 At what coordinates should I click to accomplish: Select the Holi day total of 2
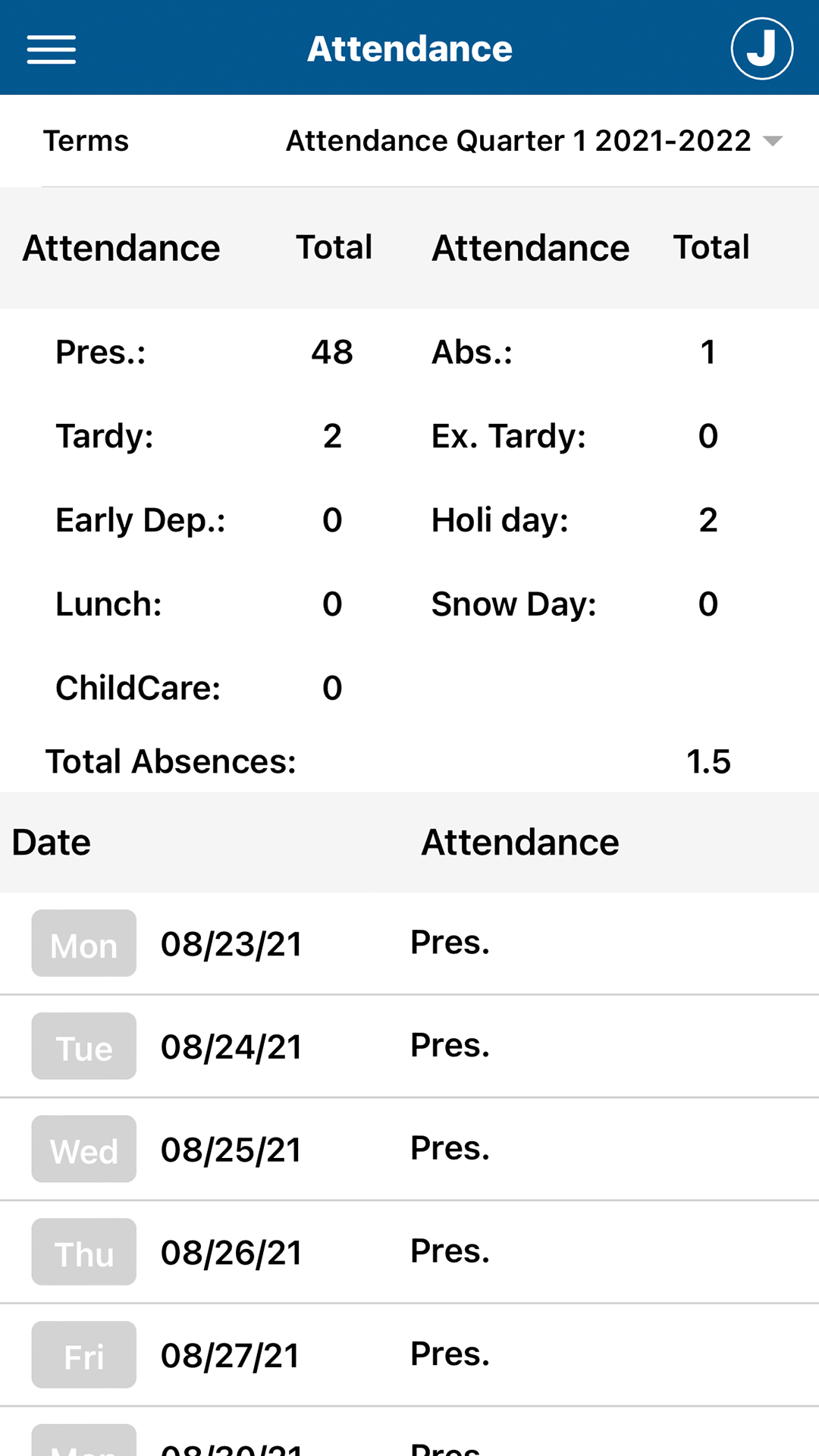(707, 519)
